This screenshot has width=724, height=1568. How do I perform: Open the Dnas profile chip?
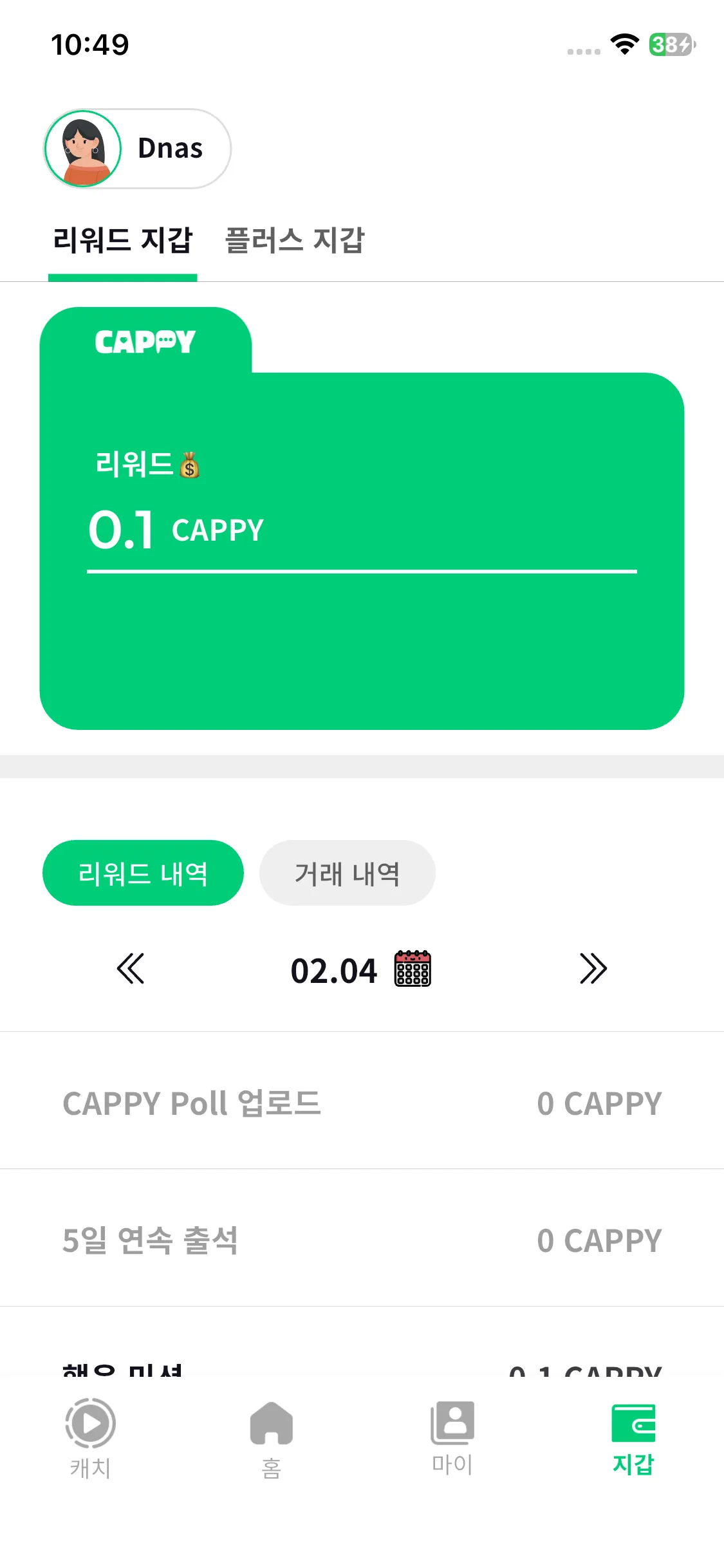tap(137, 149)
